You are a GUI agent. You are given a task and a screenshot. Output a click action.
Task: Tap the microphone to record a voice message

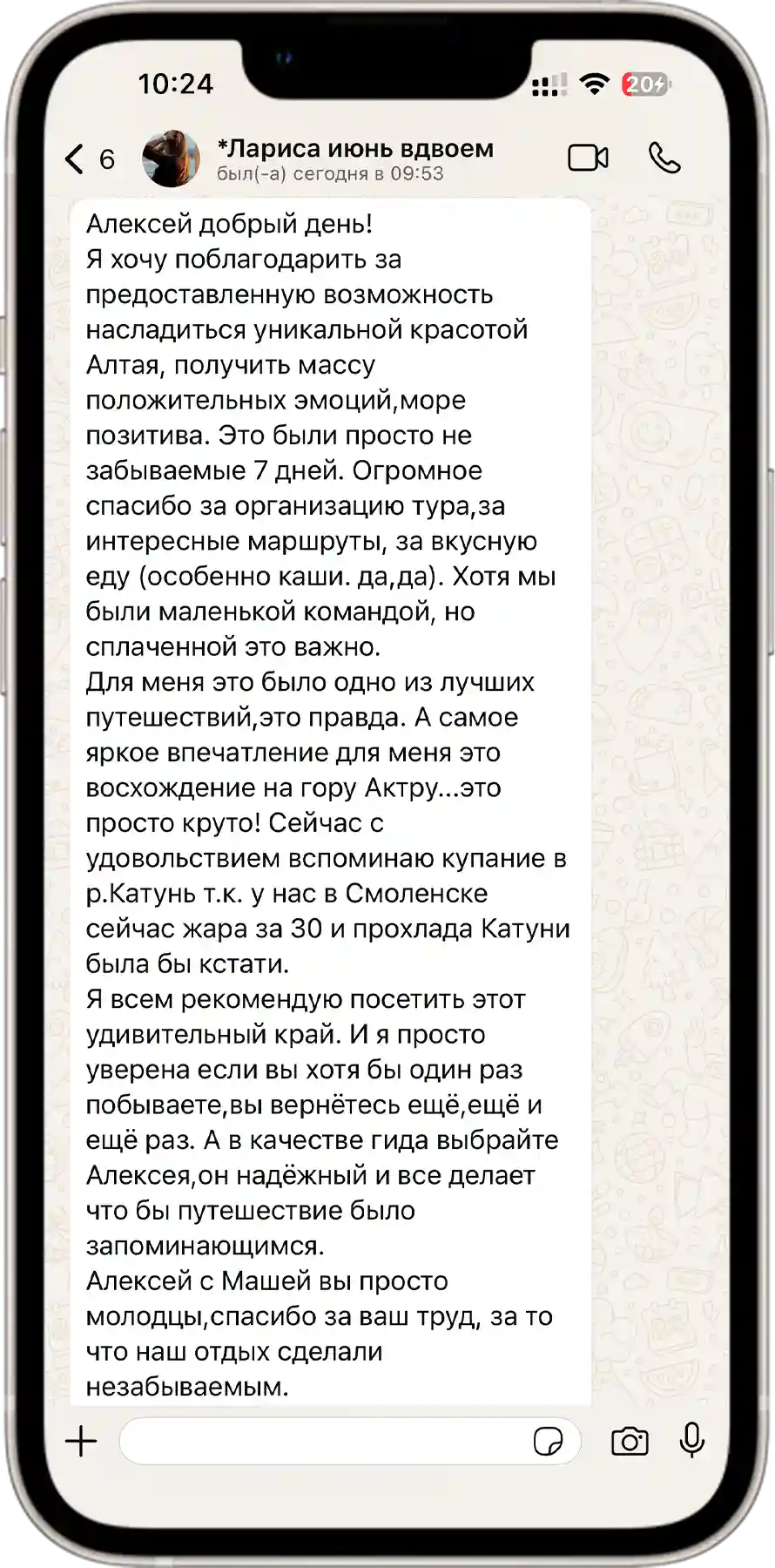[692, 1440]
